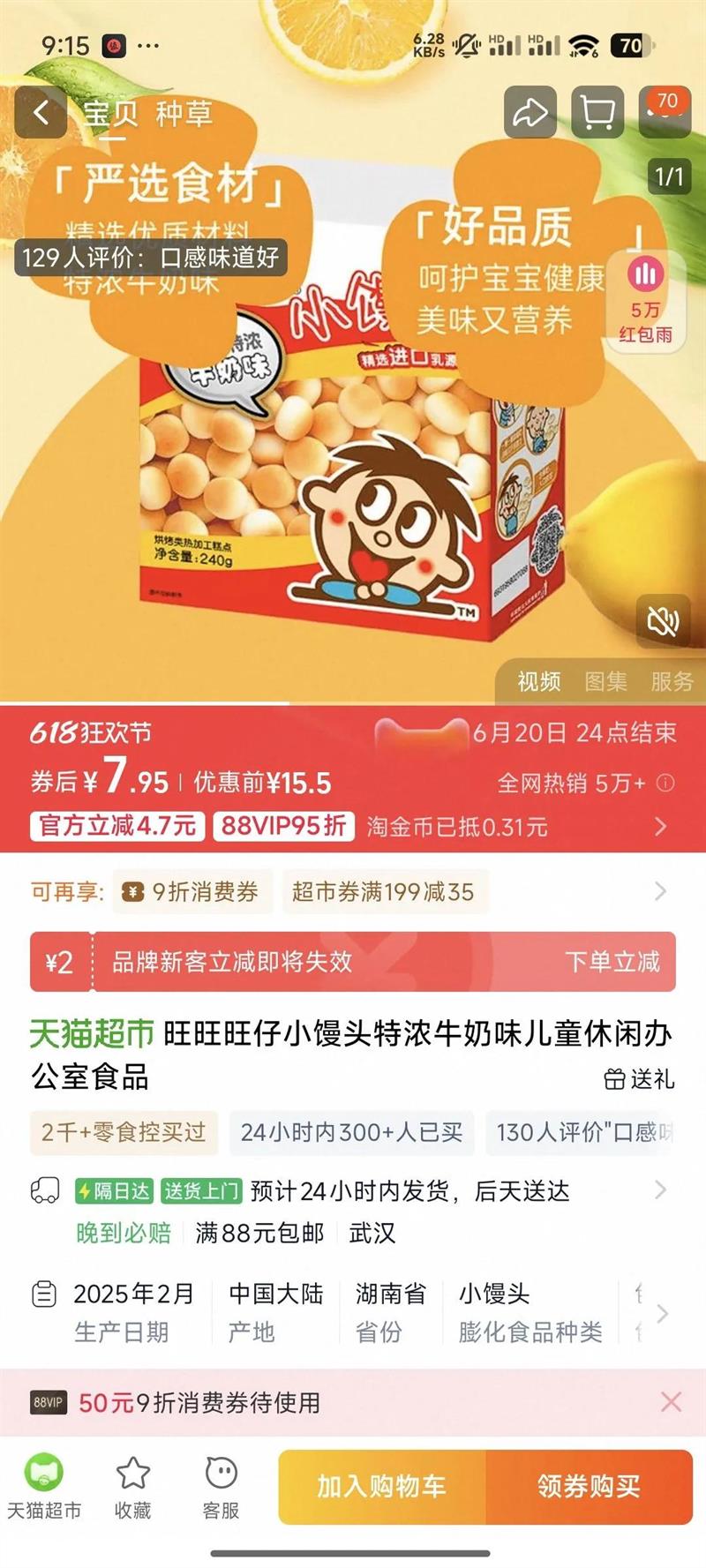Expand the product parameters row with 生产日期

[x=353, y=1313]
